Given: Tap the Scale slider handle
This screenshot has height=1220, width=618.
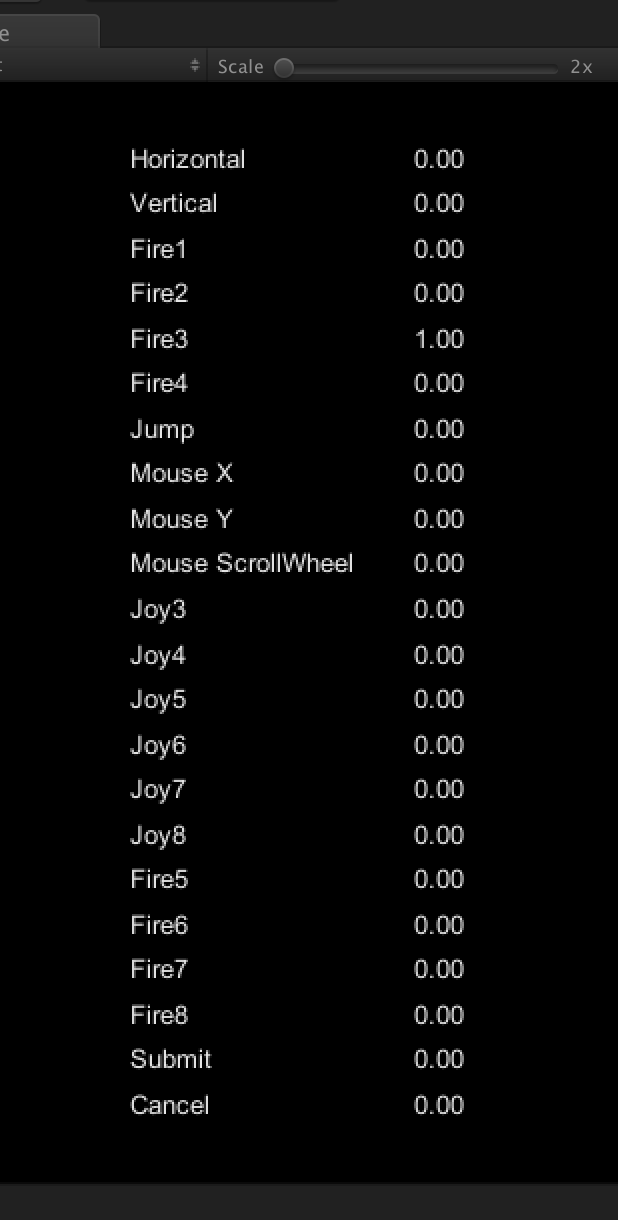Looking at the screenshot, I should click(284, 68).
